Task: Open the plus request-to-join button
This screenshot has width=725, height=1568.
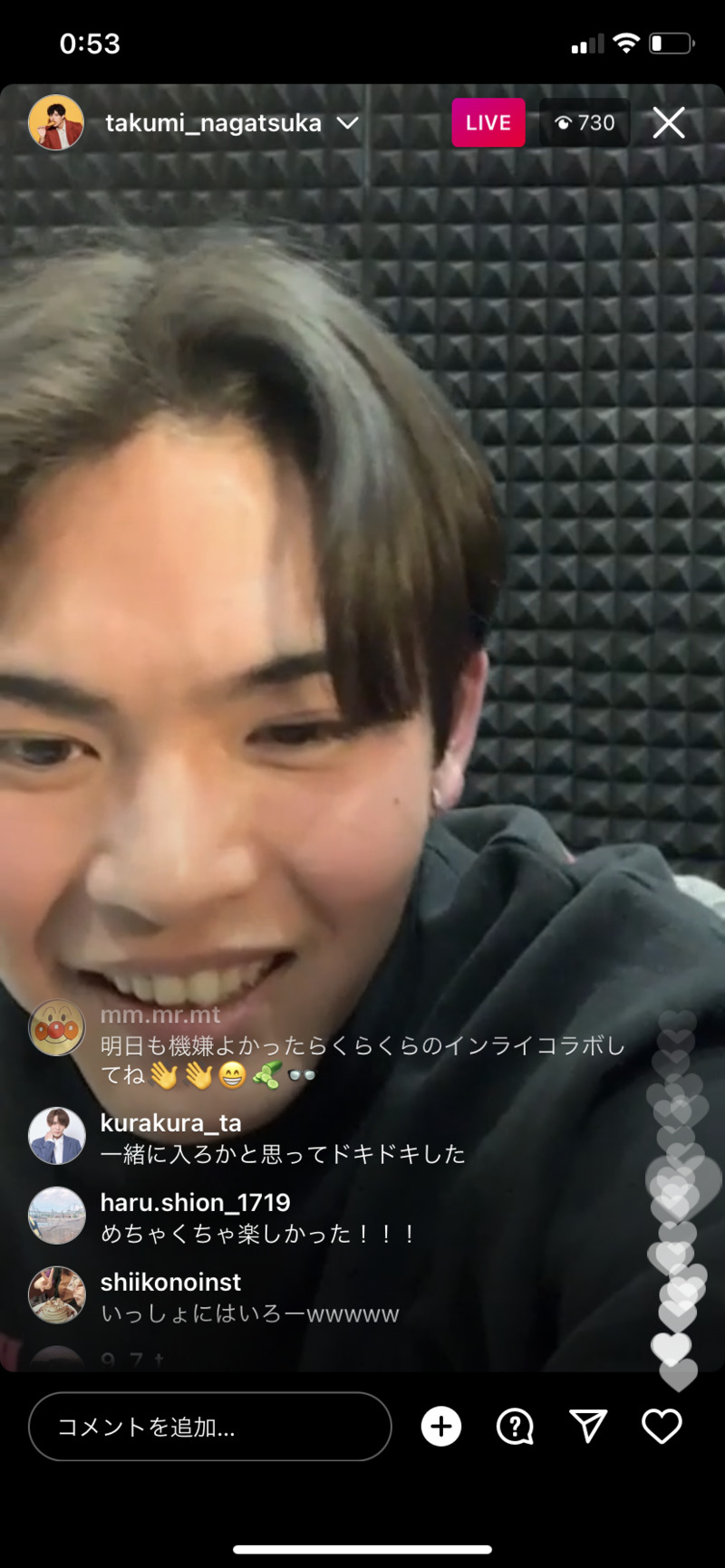Action: [441, 1427]
